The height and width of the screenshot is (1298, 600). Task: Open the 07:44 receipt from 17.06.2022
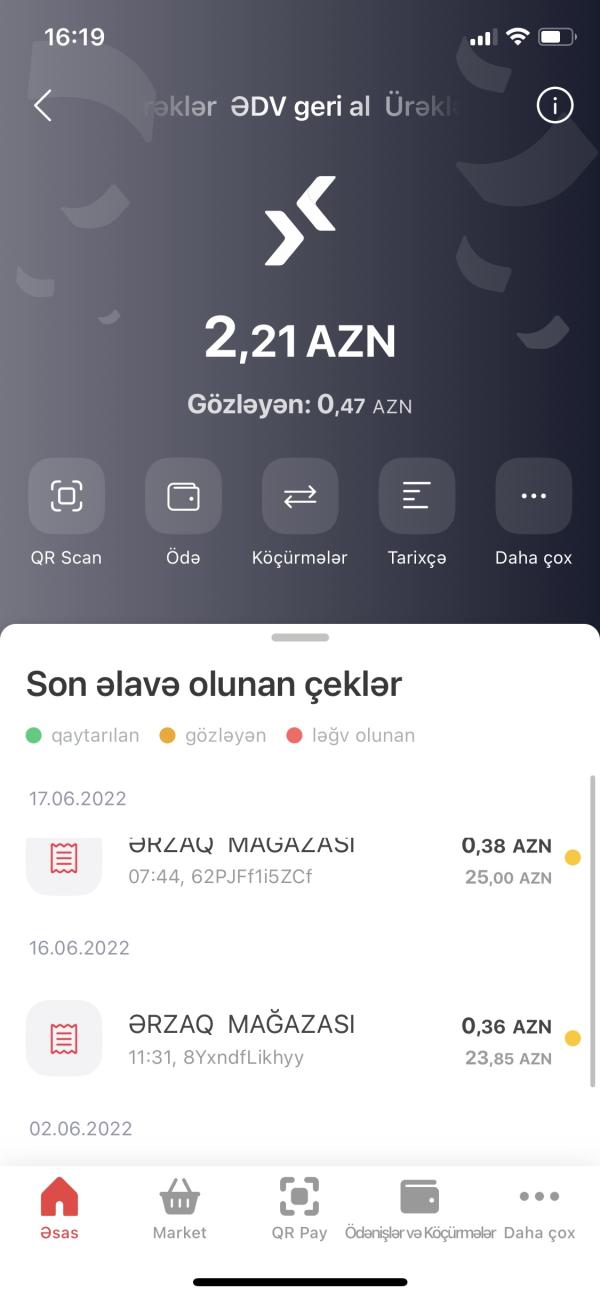(x=300, y=860)
